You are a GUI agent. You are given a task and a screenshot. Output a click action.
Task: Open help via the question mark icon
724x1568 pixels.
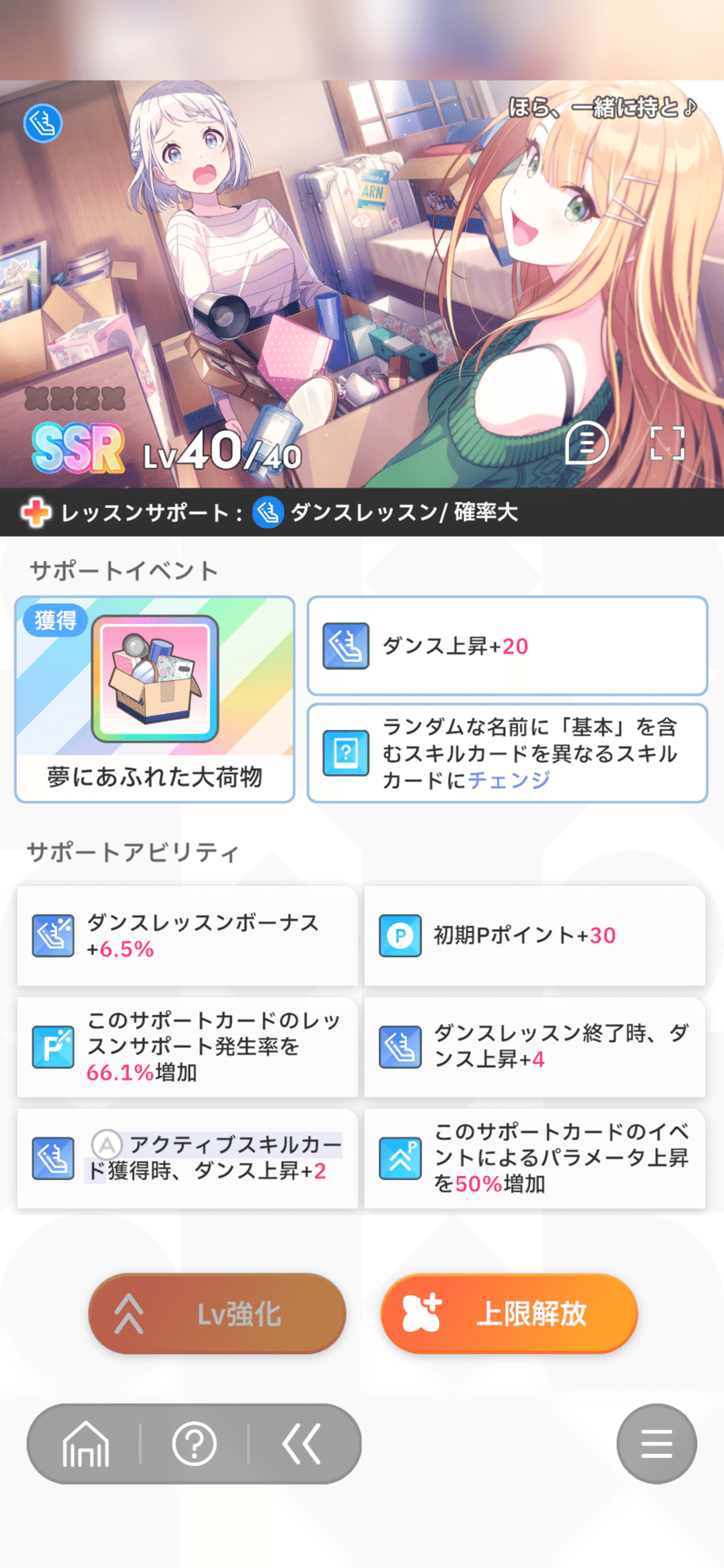(193, 1444)
